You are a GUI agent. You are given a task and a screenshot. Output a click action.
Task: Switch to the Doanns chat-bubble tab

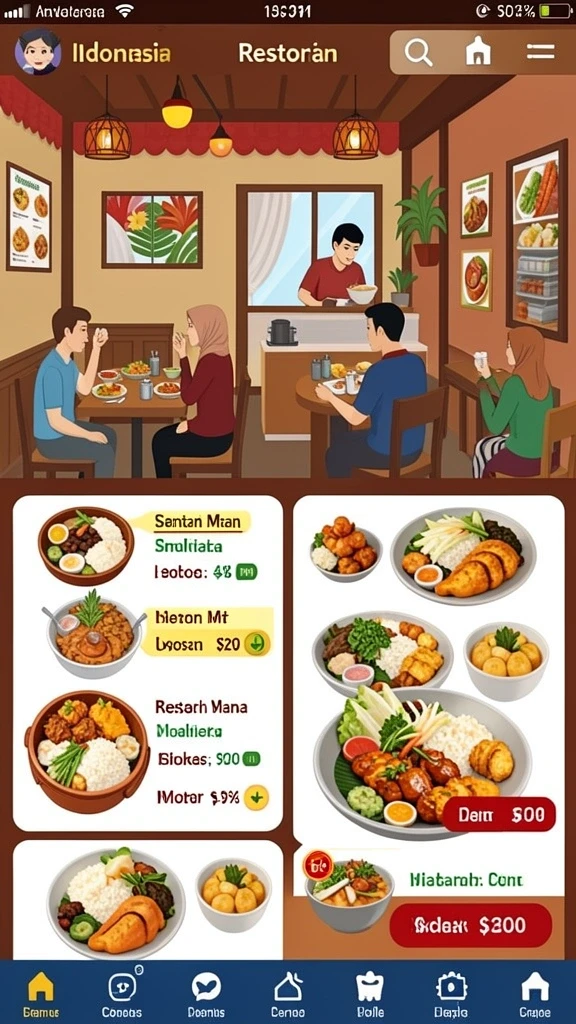point(206,994)
